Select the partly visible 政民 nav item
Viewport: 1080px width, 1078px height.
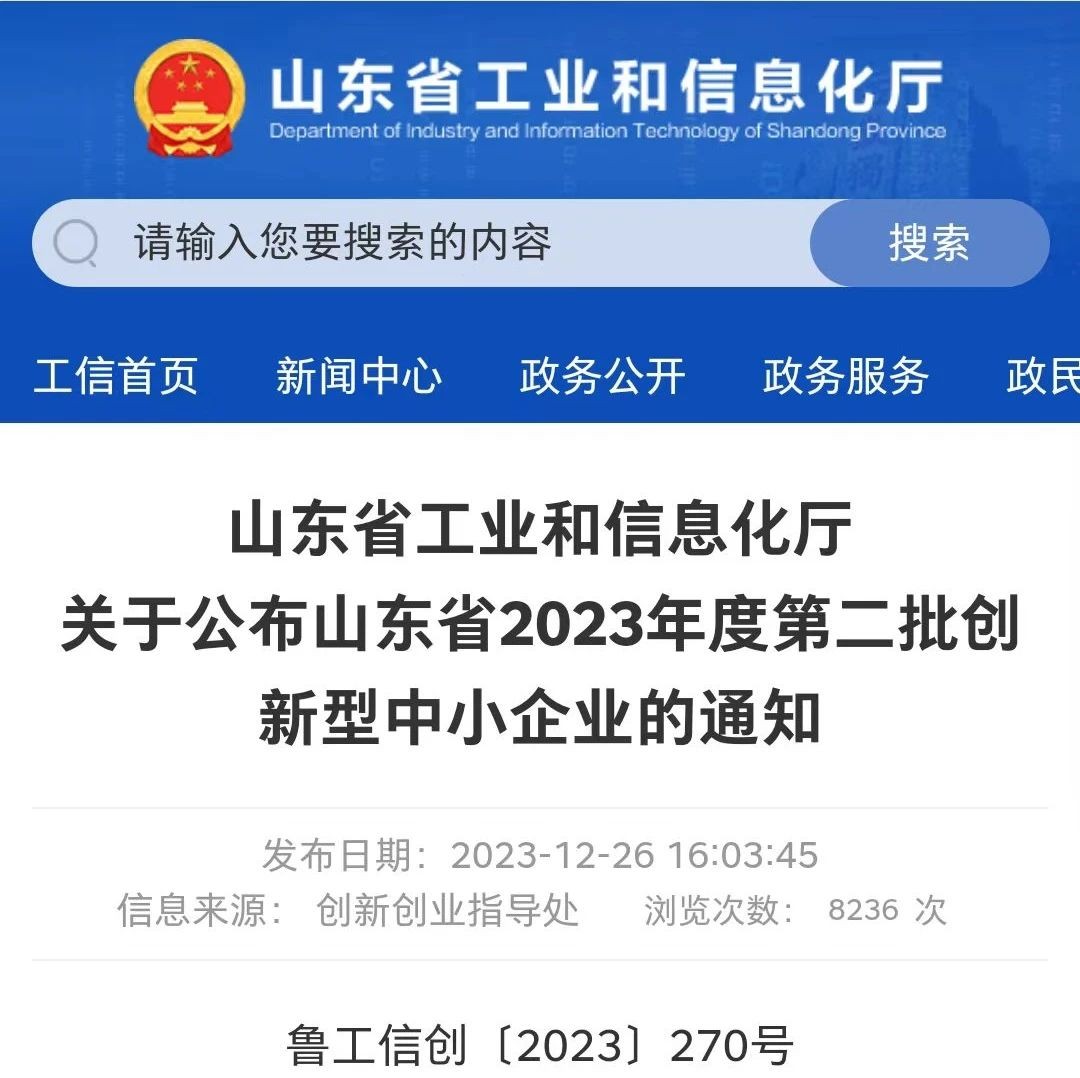(1043, 376)
